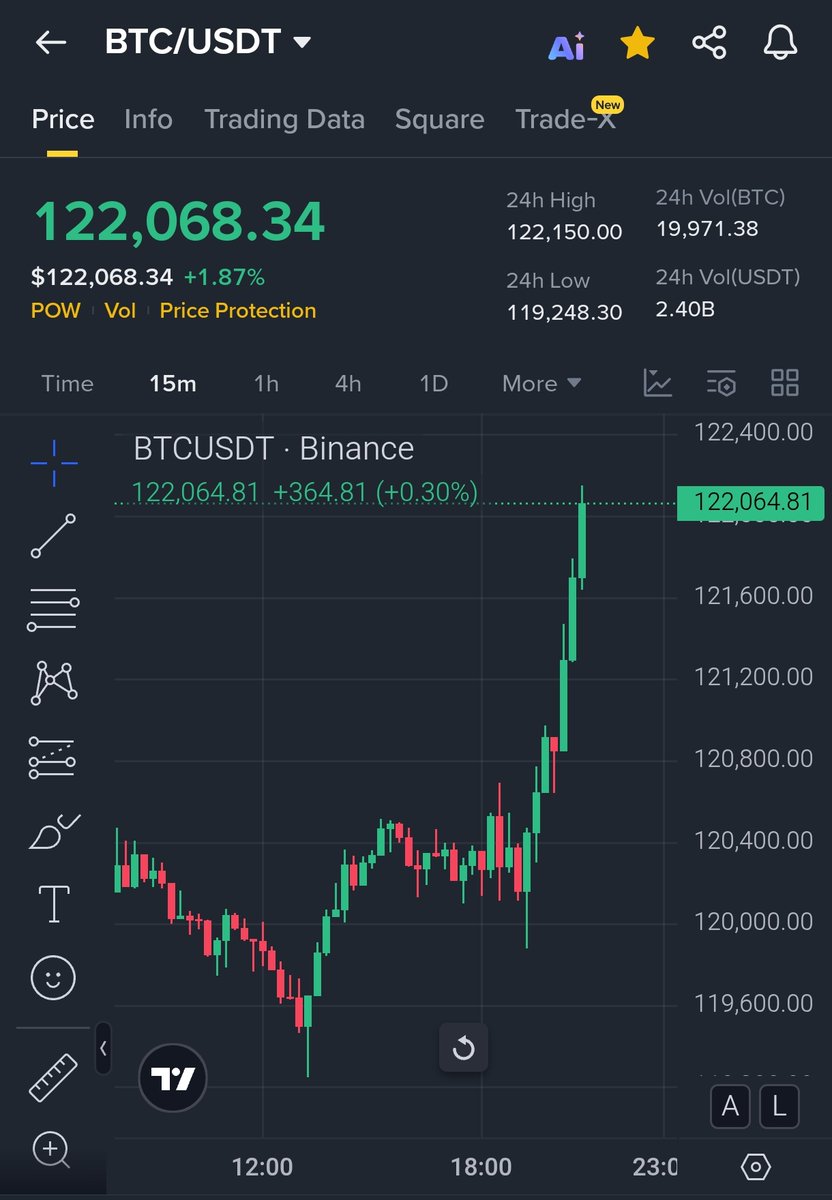Open the Square tab
Viewport: 832px width, 1200px height.
[439, 119]
